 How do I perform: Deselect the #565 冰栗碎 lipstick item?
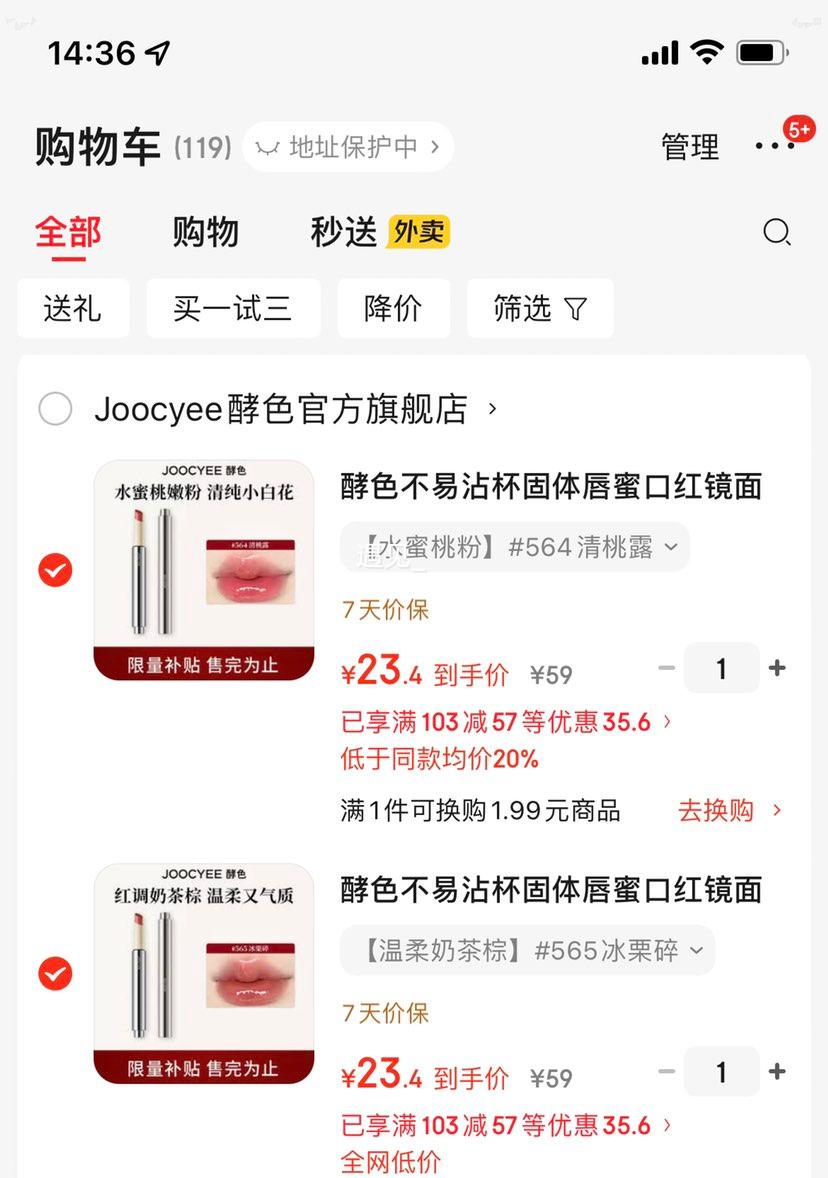pos(55,975)
